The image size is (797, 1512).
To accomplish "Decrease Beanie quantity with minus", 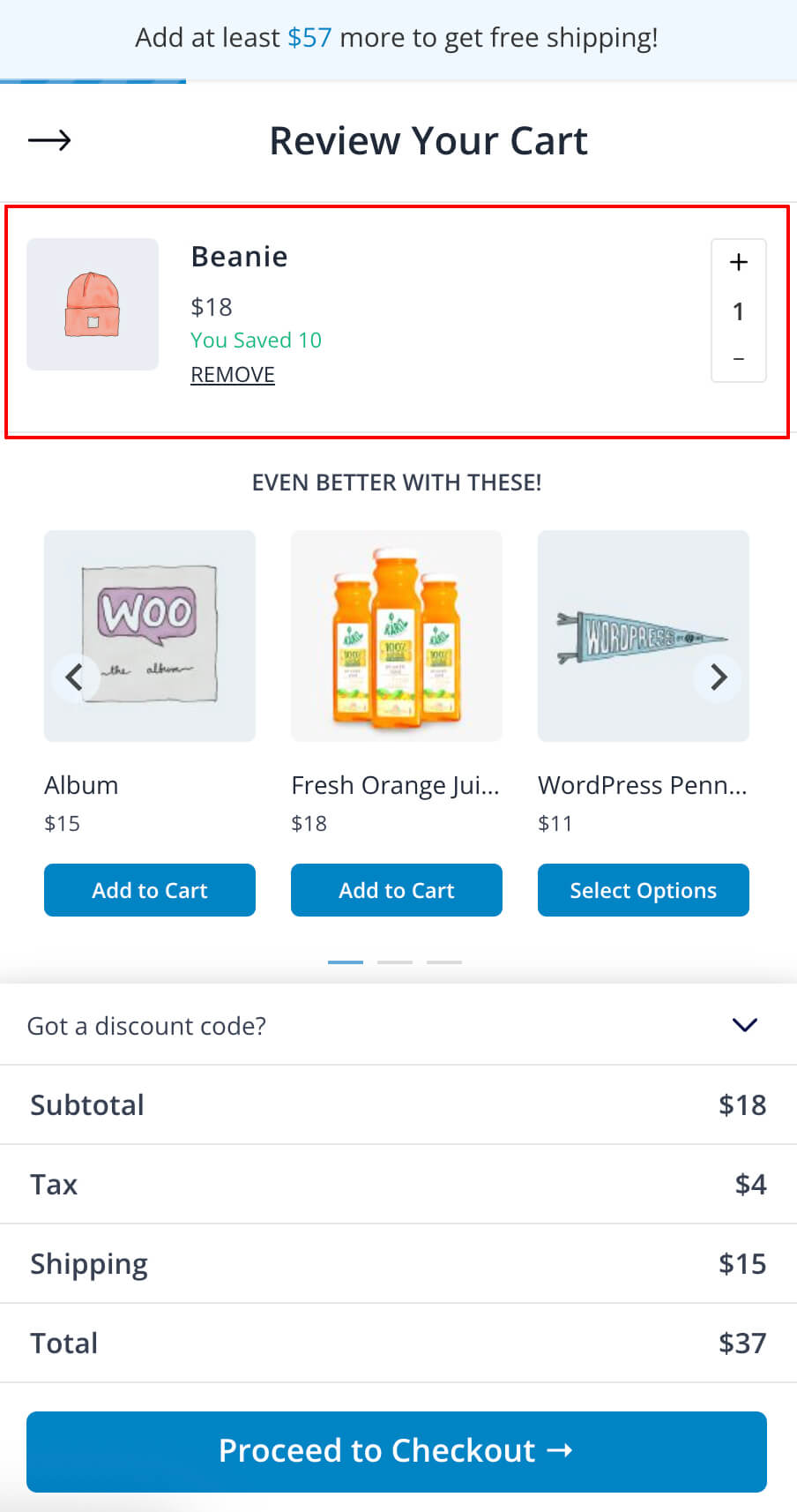I will [739, 359].
